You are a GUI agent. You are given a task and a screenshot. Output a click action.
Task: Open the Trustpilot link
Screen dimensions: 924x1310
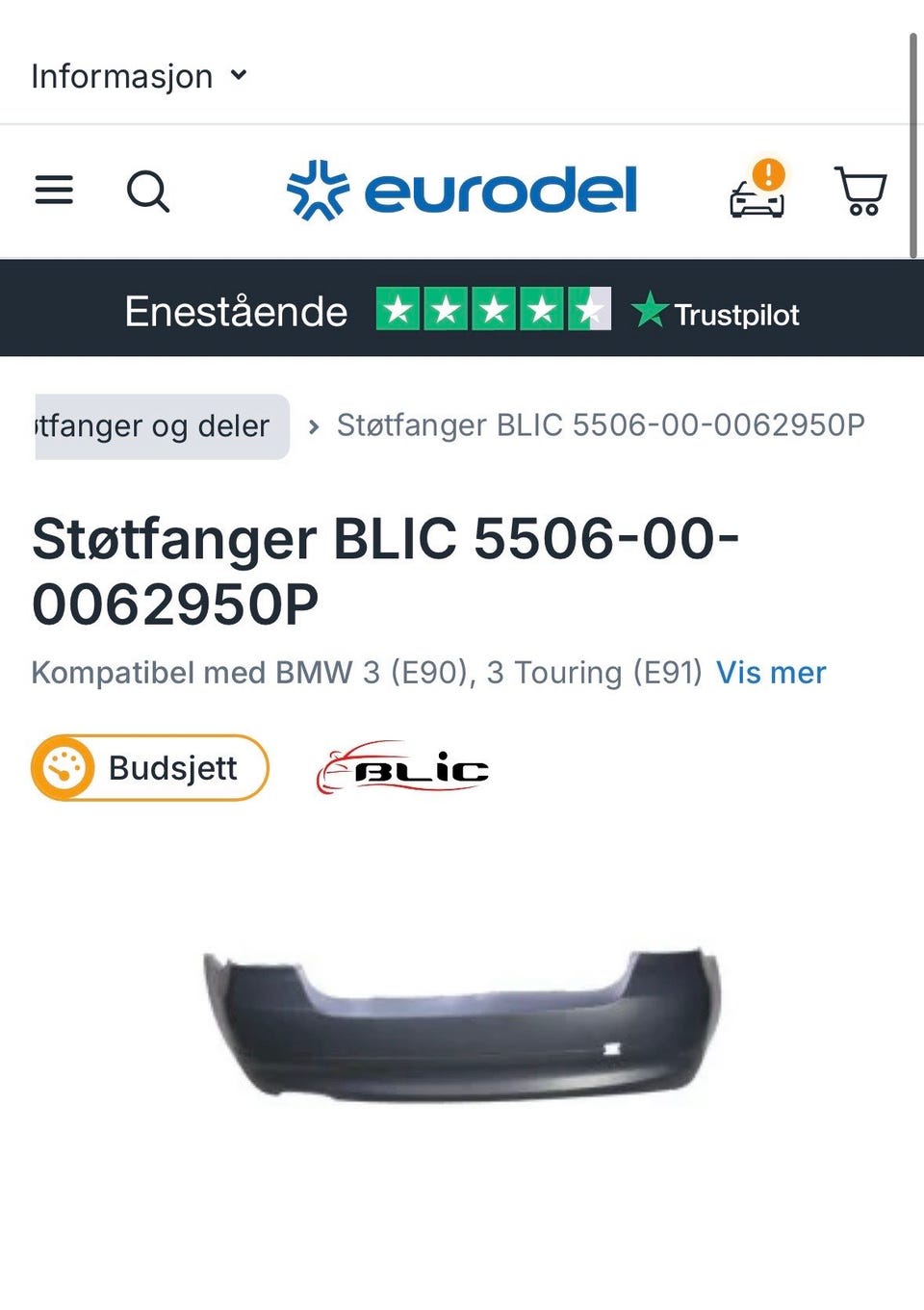(717, 312)
